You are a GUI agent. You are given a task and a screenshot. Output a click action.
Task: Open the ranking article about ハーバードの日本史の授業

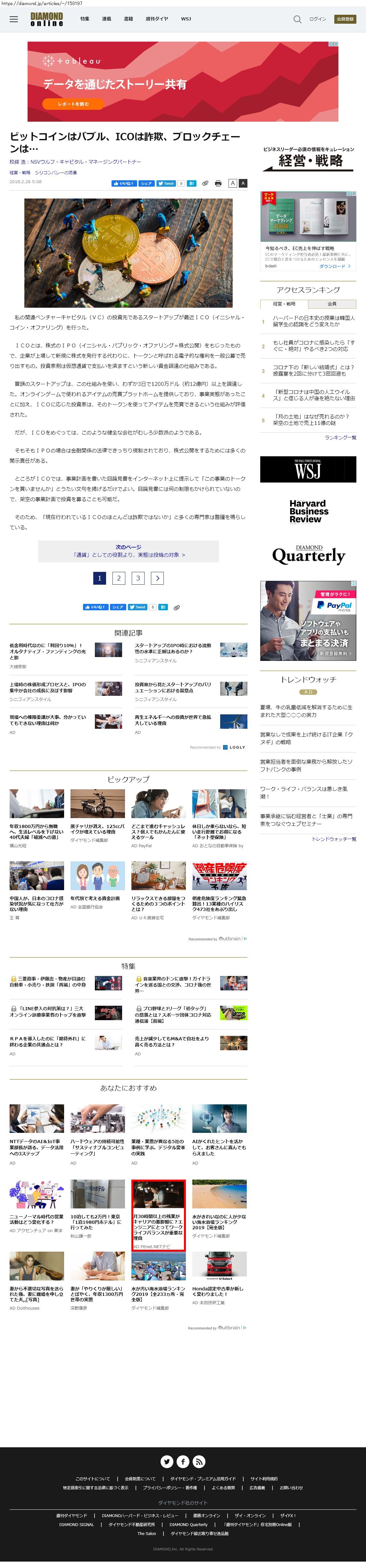pyautogui.click(x=313, y=321)
